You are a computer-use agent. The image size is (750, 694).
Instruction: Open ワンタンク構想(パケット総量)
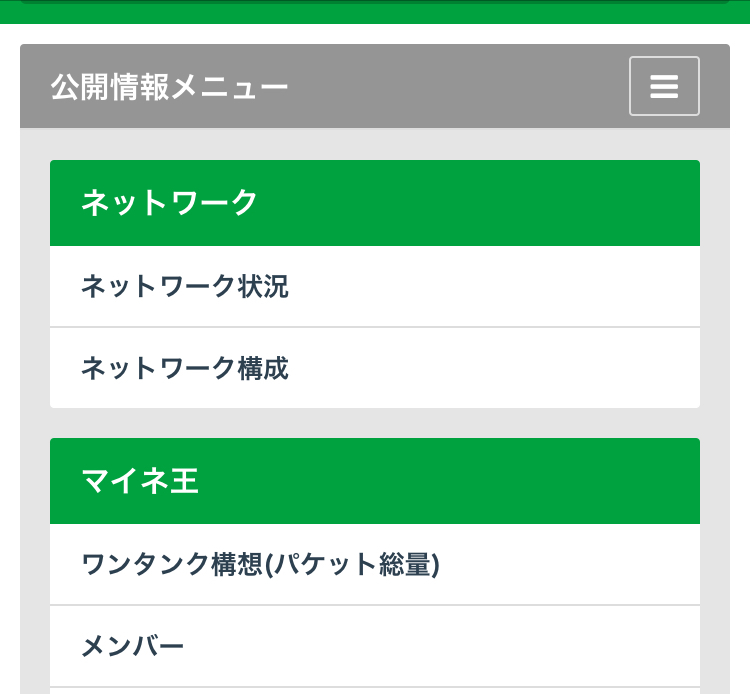click(x=375, y=564)
